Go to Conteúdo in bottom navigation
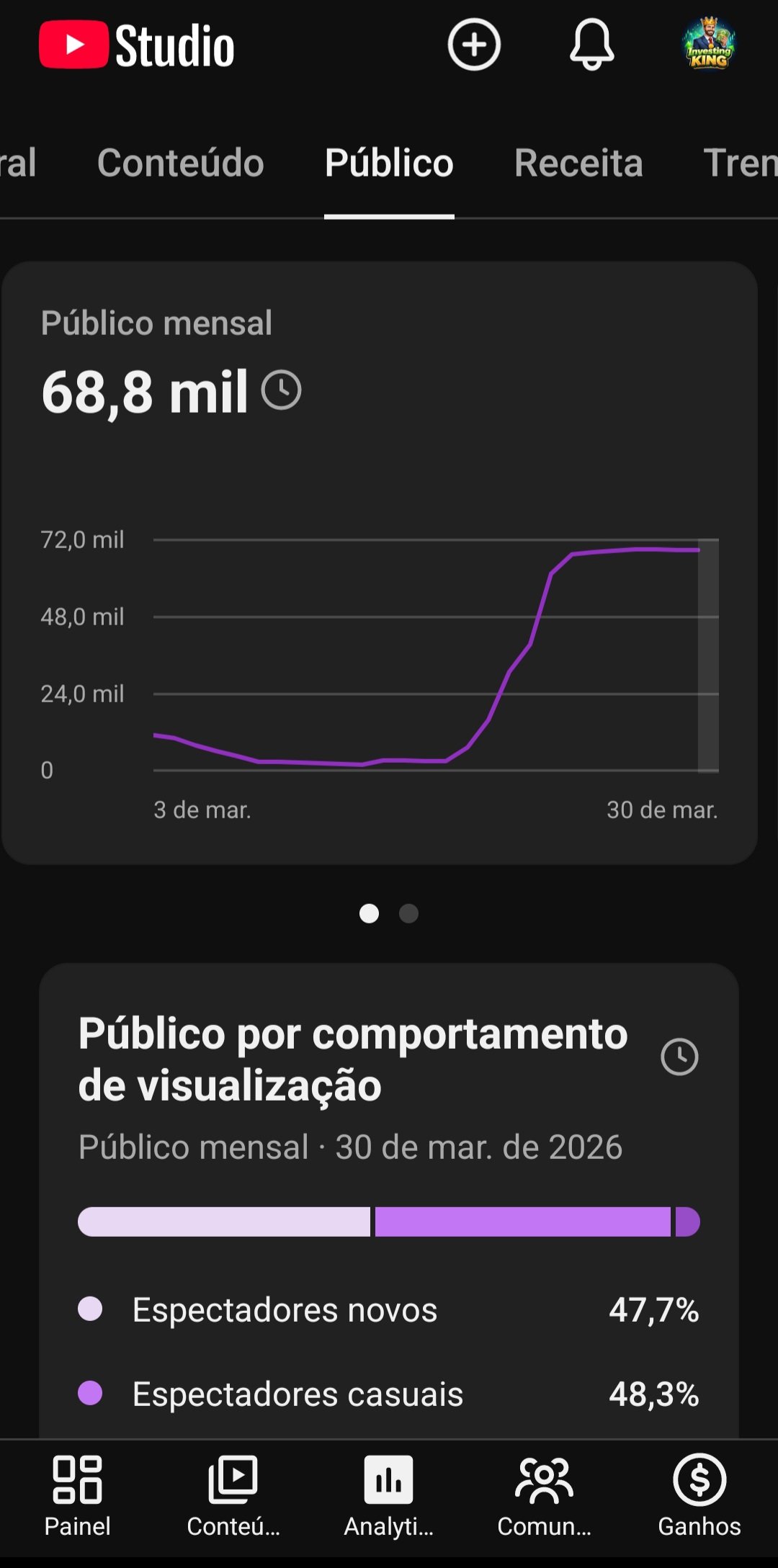Screen dimensions: 778x1568 pyautogui.click(x=233, y=1495)
